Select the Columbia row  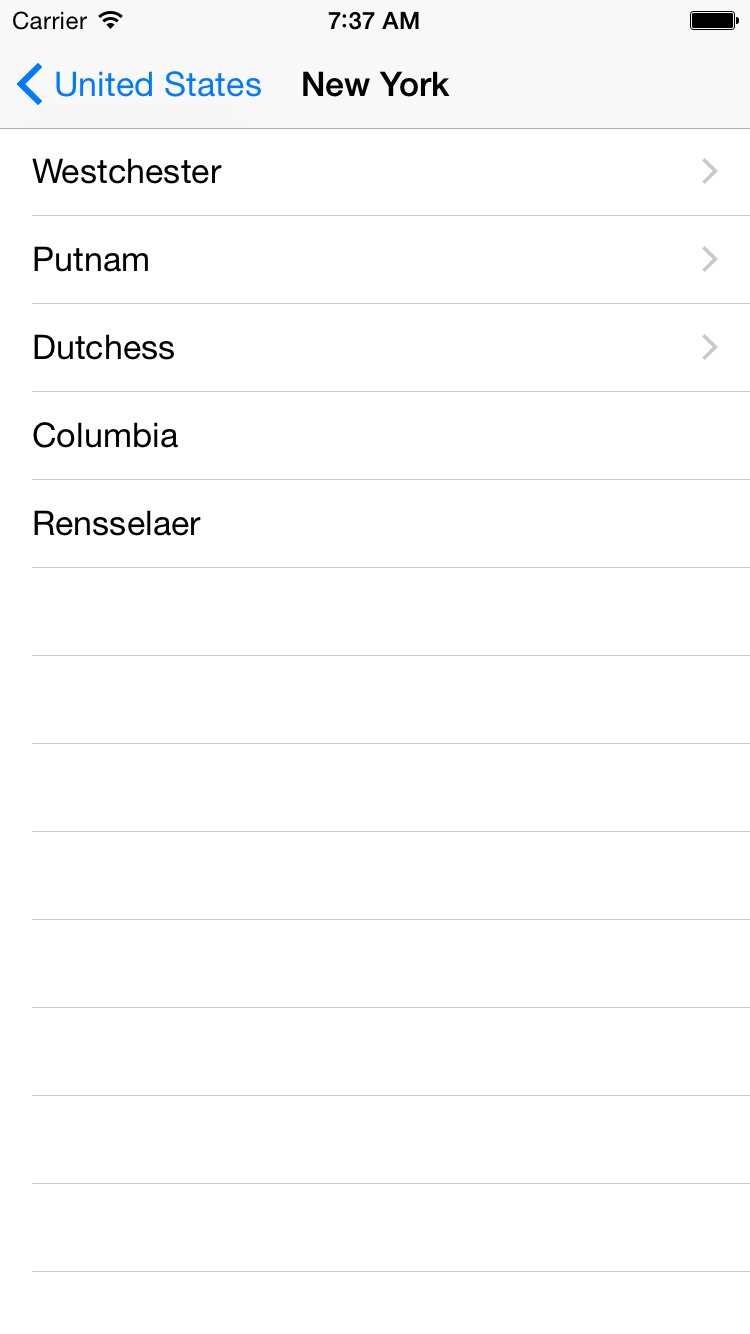375,436
